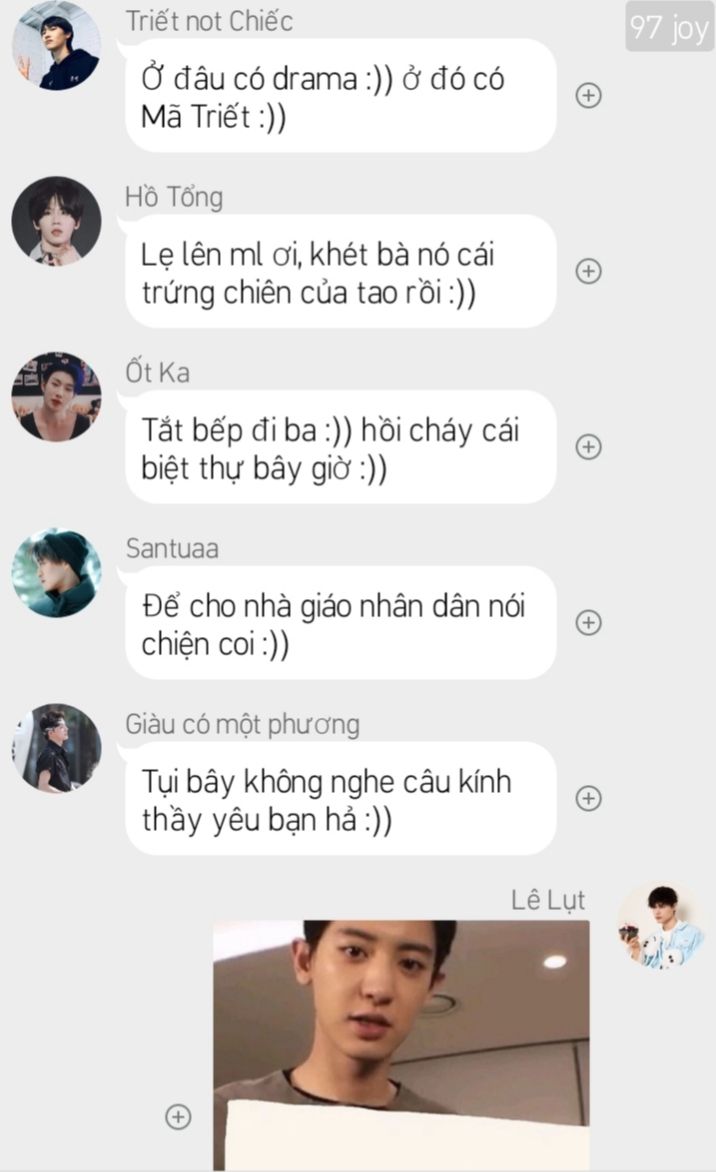The image size is (716, 1172).
Task: Open Lê Lụt's profile picture
Action: tap(661, 927)
